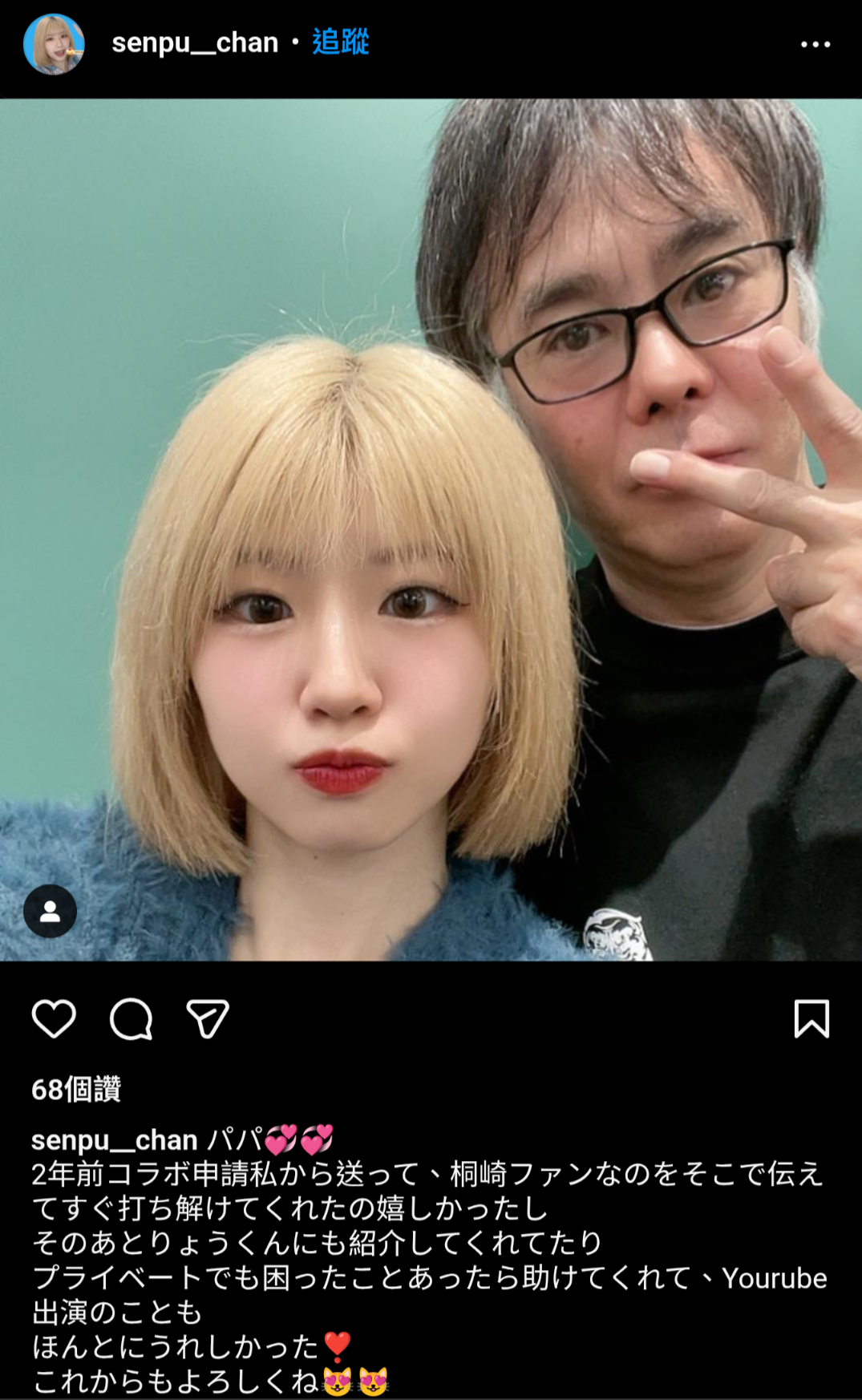The height and width of the screenshot is (1400, 862).
Task: Like this post with the heart icon
Action: pyautogui.click(x=54, y=1019)
